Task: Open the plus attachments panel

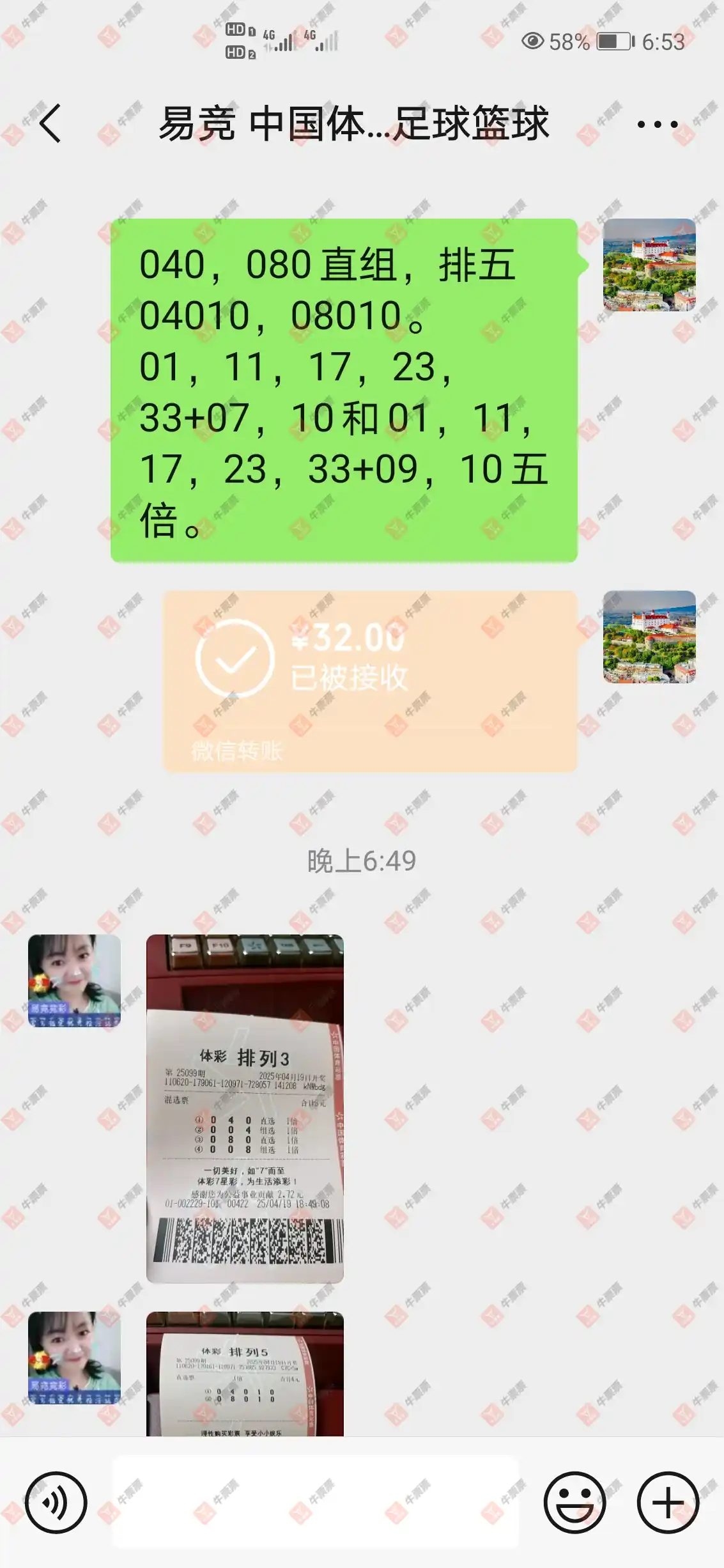Action: pyautogui.click(x=668, y=1502)
